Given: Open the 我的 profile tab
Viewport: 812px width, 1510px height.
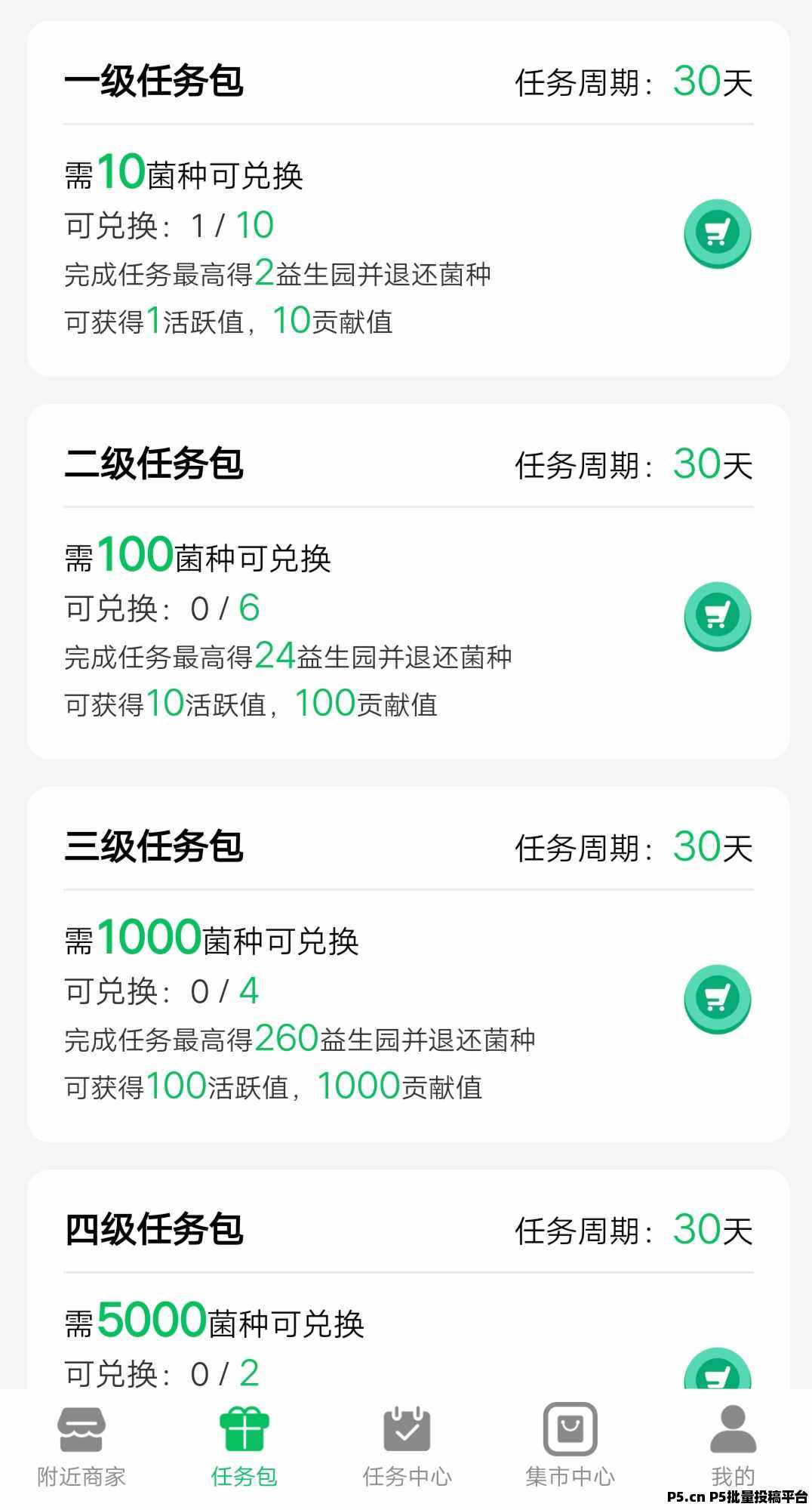Looking at the screenshot, I should [733, 1447].
